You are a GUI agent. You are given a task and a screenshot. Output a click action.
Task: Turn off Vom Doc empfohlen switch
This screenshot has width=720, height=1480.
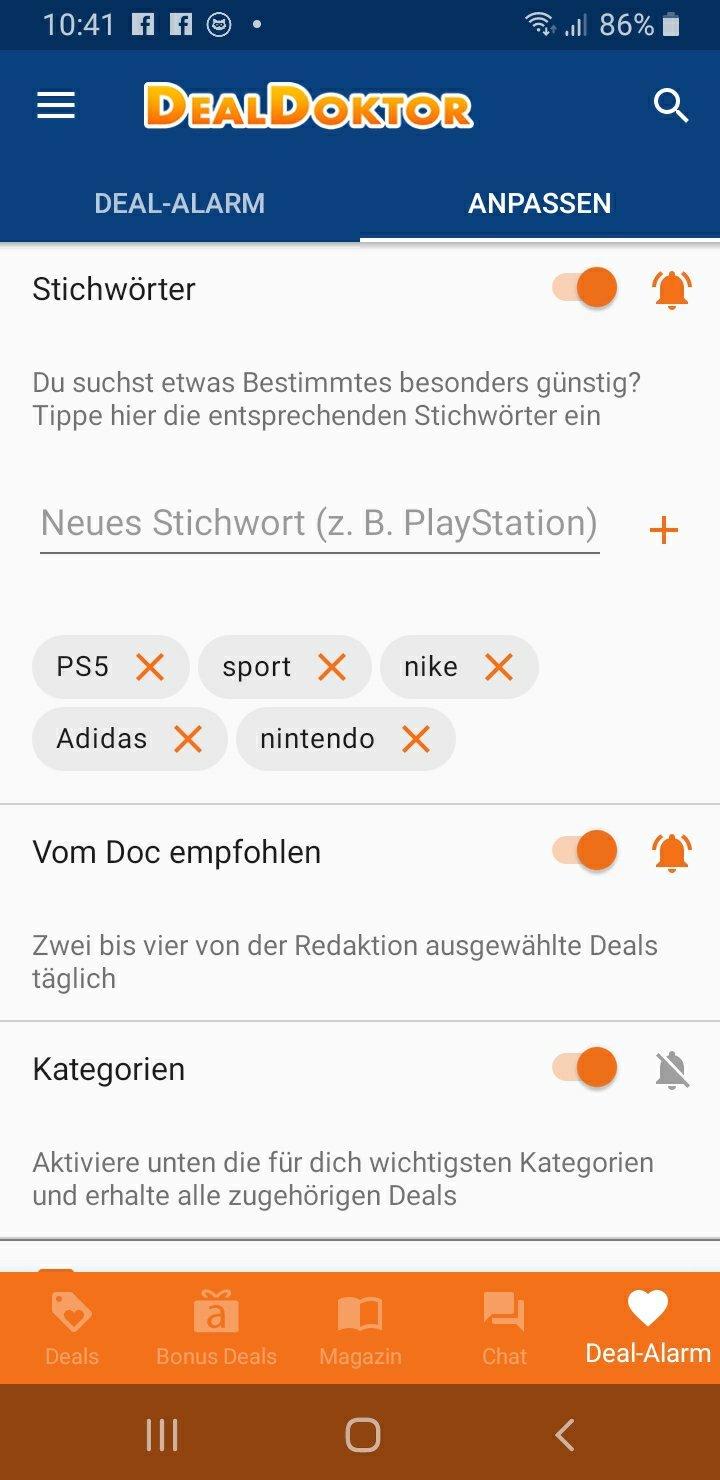click(585, 851)
